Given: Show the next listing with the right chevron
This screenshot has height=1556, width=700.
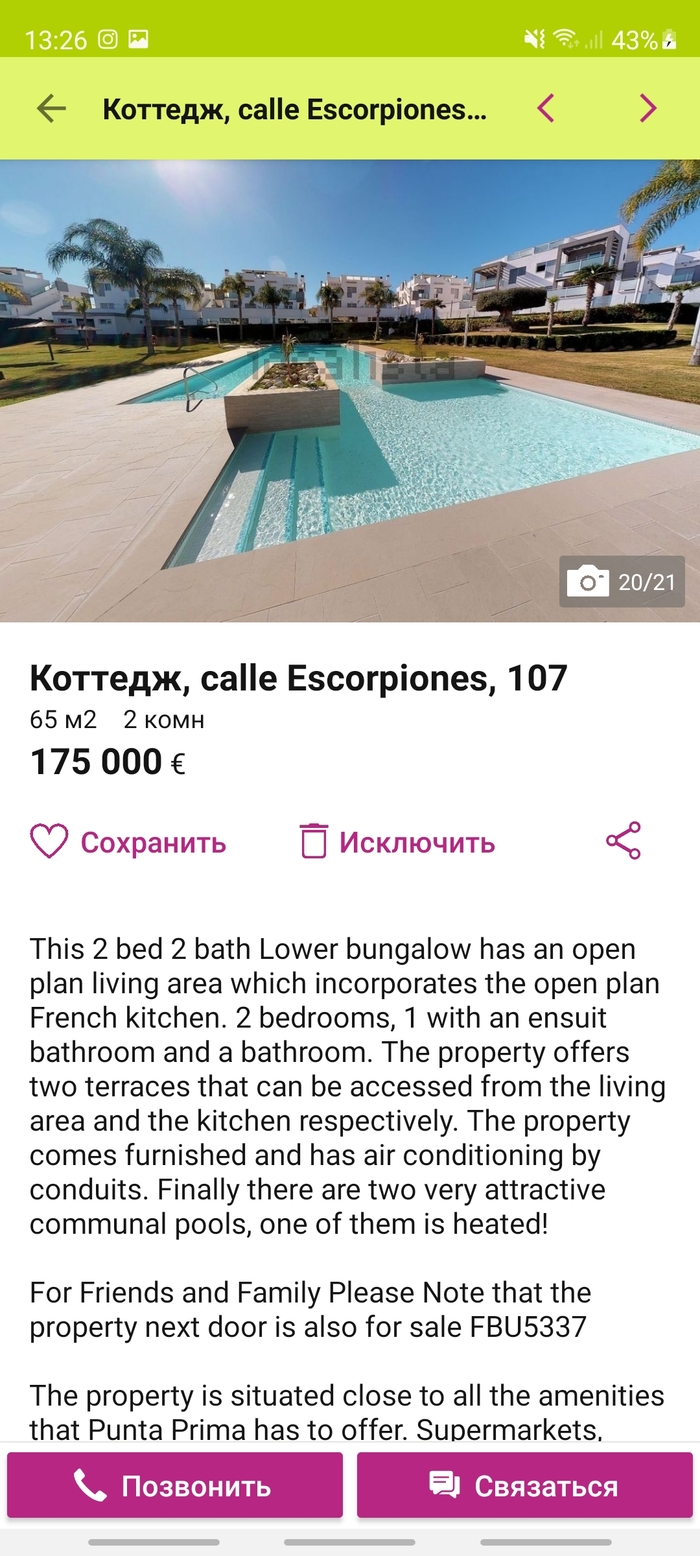Looking at the screenshot, I should click(x=648, y=108).
